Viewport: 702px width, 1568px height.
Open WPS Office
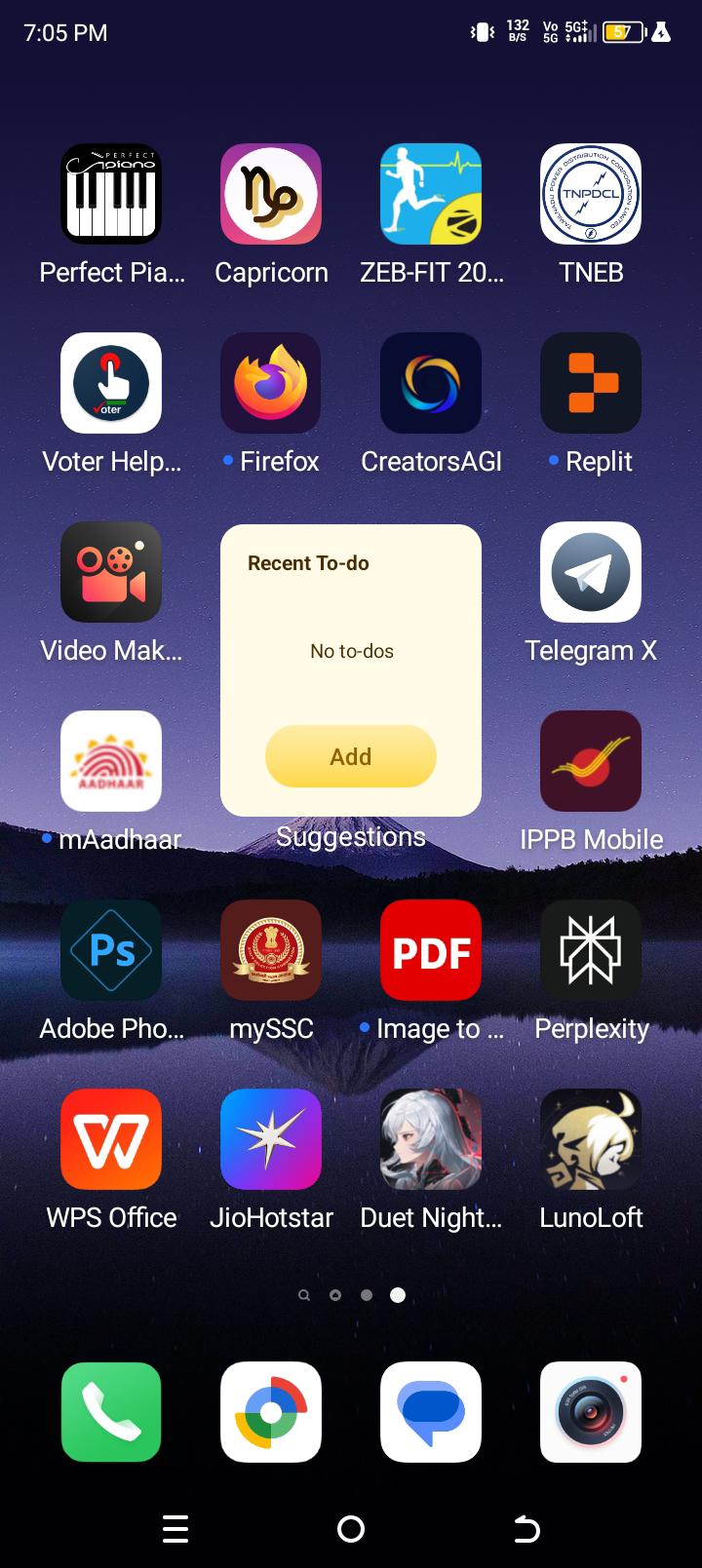click(111, 1139)
